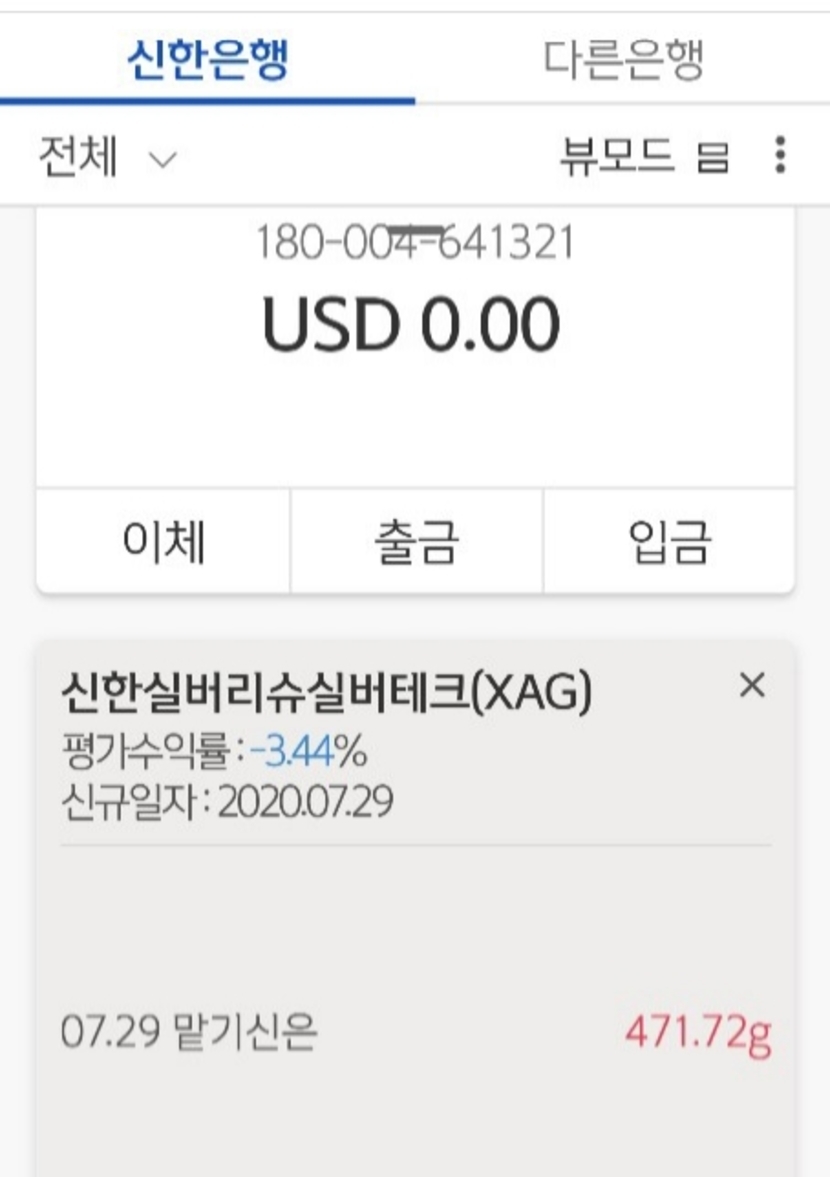Image resolution: width=830 pixels, height=1177 pixels.
Task: Switch to the 다른은행 tab
Action: (x=624, y=62)
